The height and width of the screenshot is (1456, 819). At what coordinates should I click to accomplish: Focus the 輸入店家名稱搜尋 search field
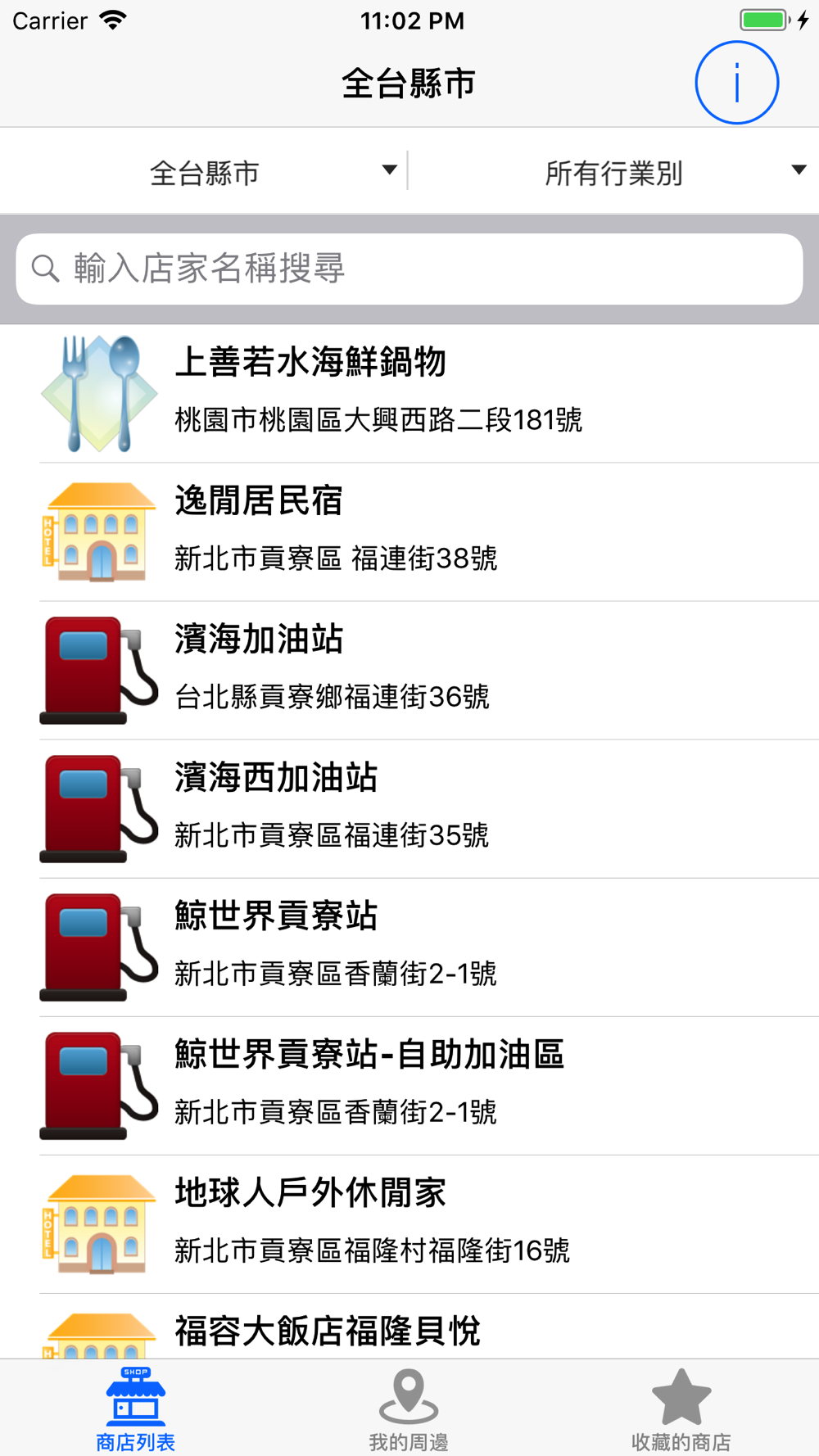[x=409, y=269]
